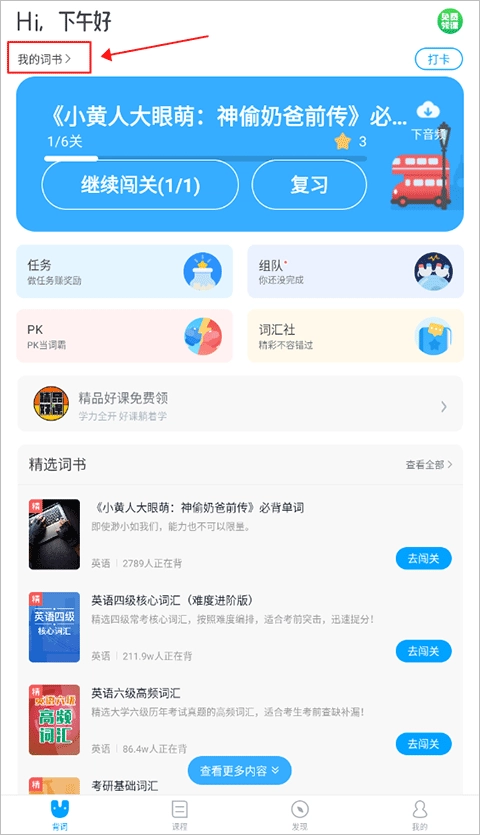Open the green 免费领课 badge icon

click(x=450, y=22)
